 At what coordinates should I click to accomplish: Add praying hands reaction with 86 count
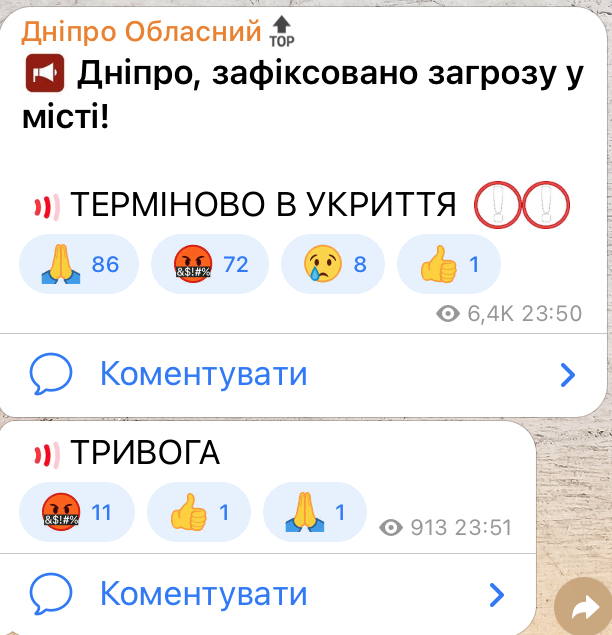78,264
